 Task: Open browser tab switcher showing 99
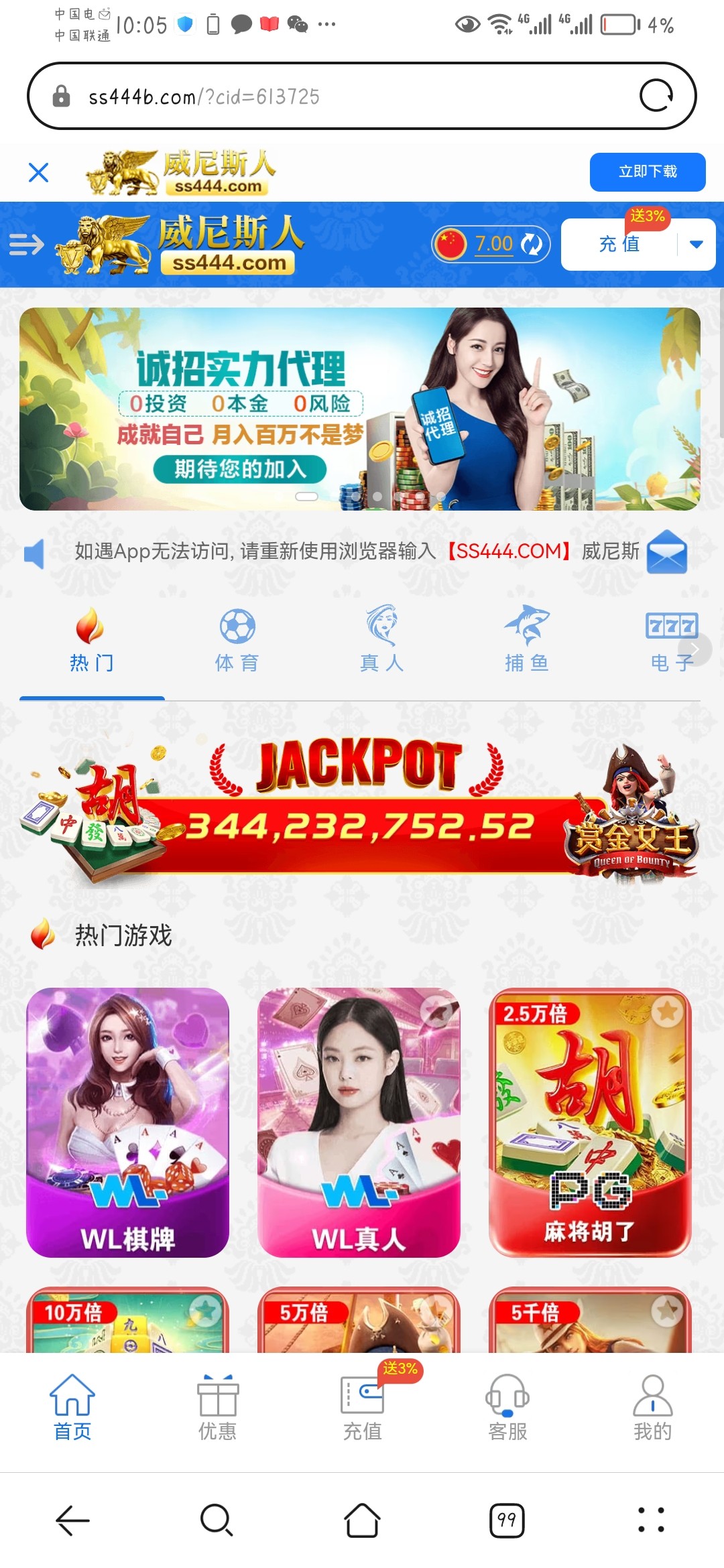[507, 1520]
